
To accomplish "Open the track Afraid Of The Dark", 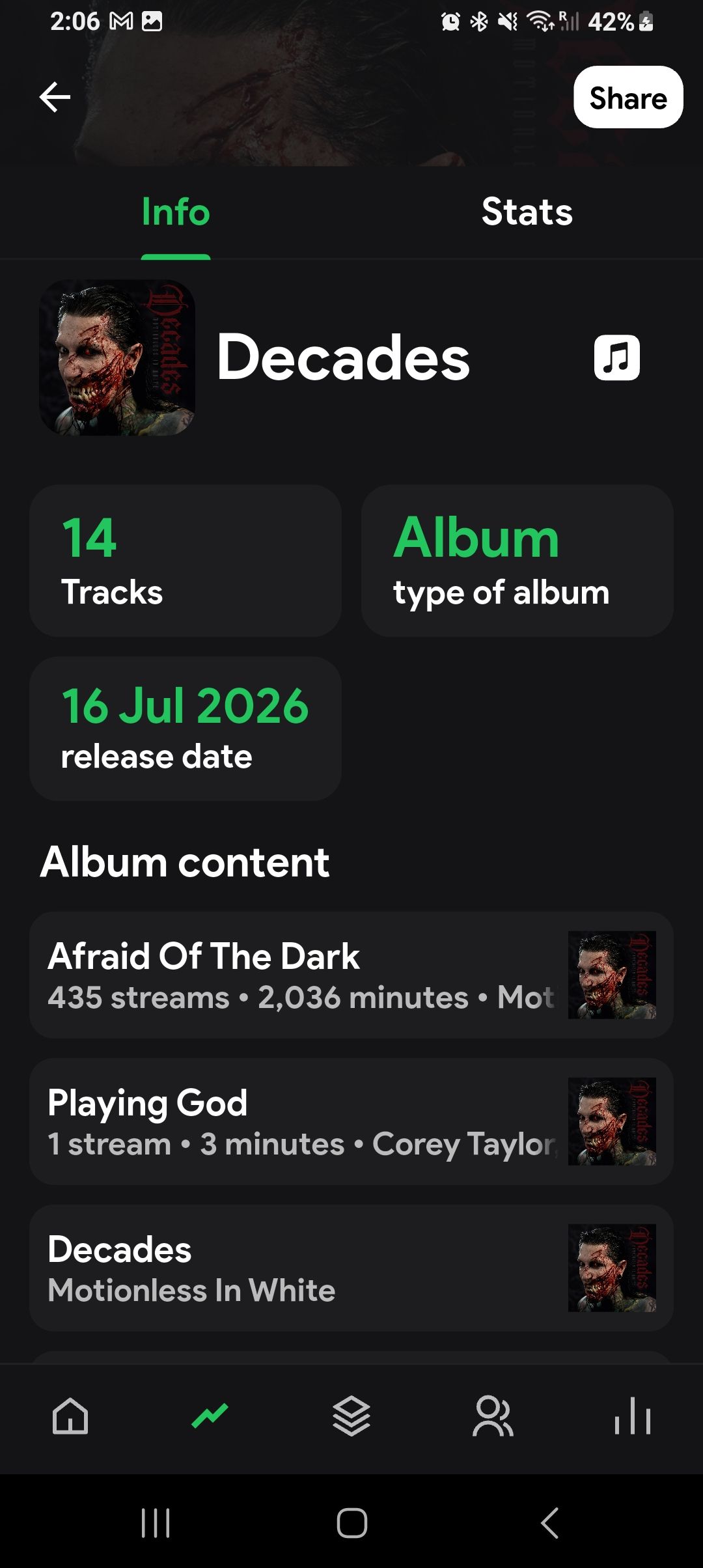I will [x=351, y=975].
